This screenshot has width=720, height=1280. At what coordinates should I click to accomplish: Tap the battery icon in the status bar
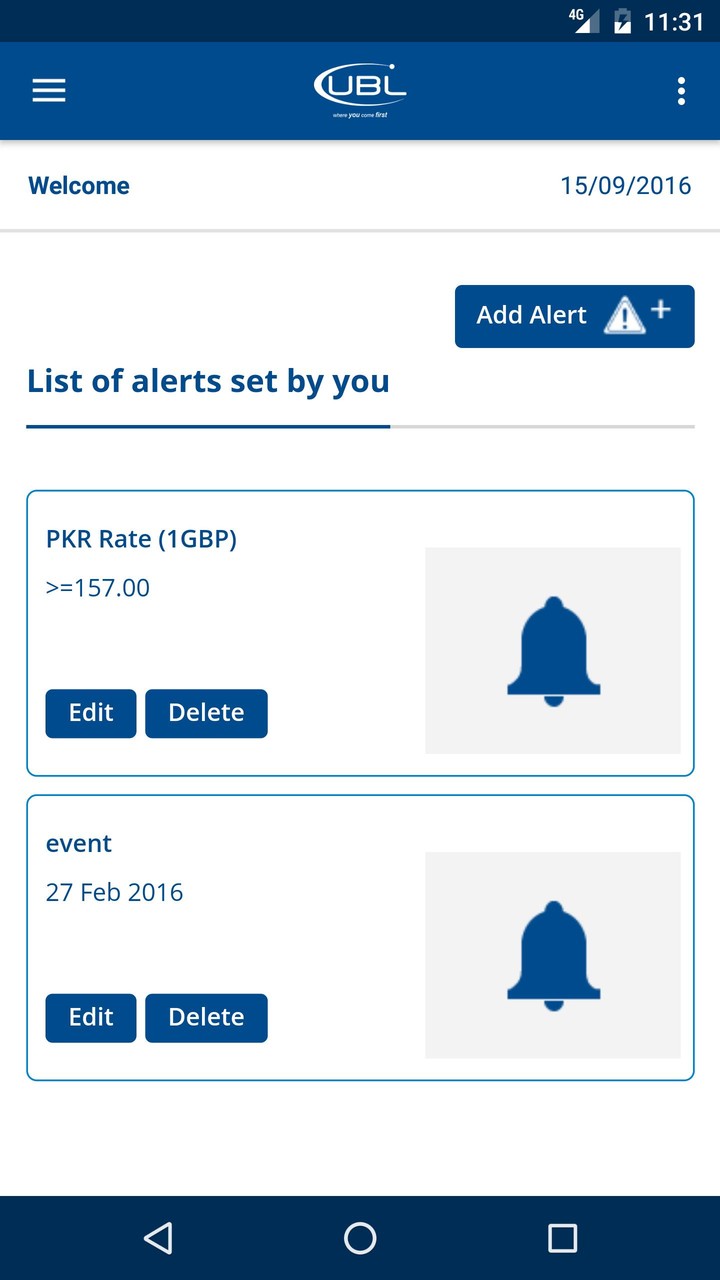[x=620, y=20]
